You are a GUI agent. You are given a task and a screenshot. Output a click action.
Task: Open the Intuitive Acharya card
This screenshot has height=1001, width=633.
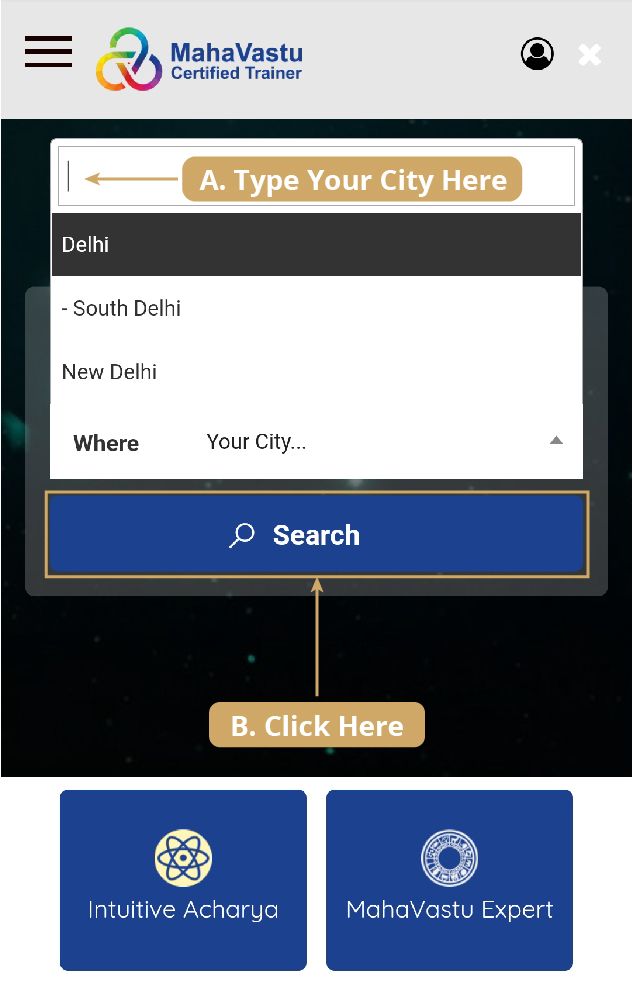[183, 880]
